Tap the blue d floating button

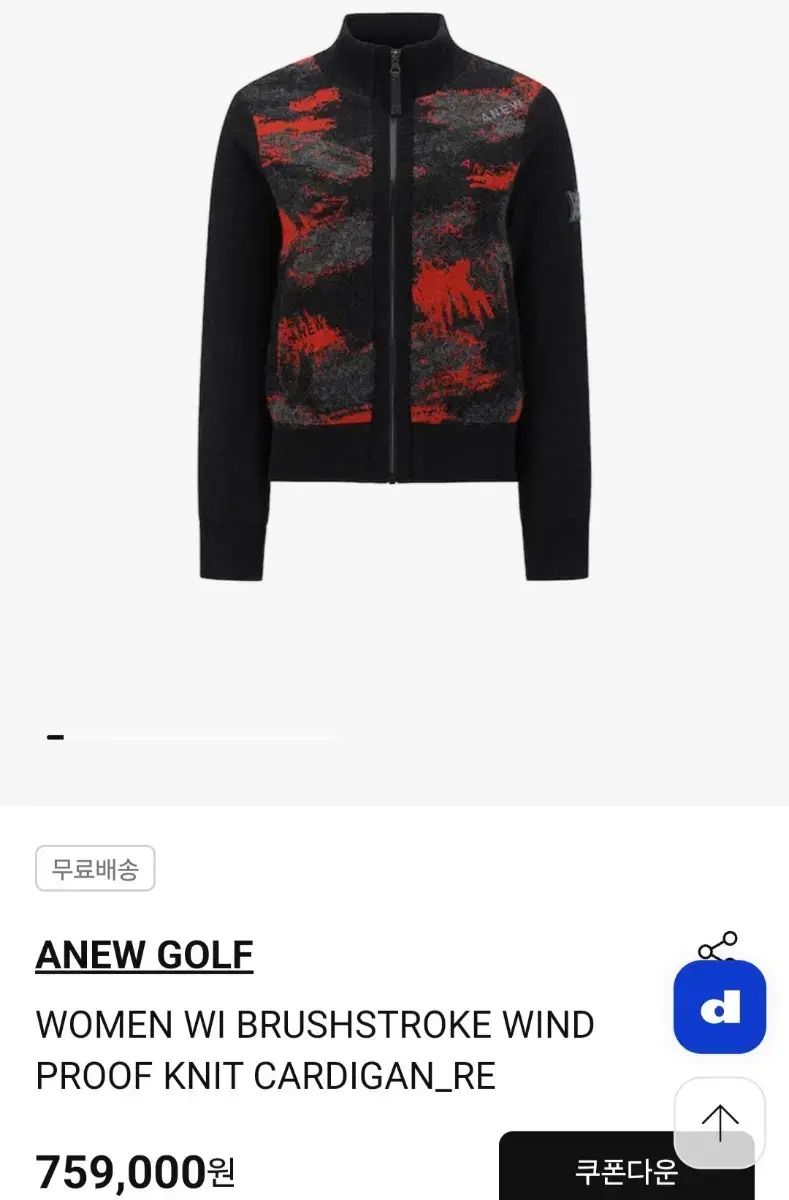point(719,1007)
